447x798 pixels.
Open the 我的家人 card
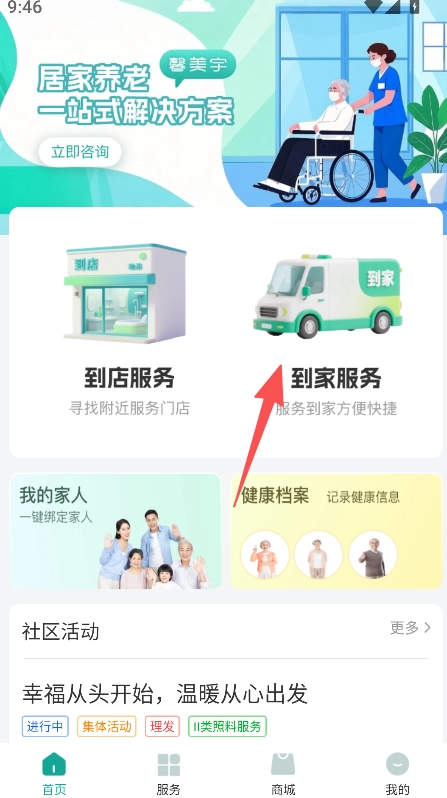(116, 531)
